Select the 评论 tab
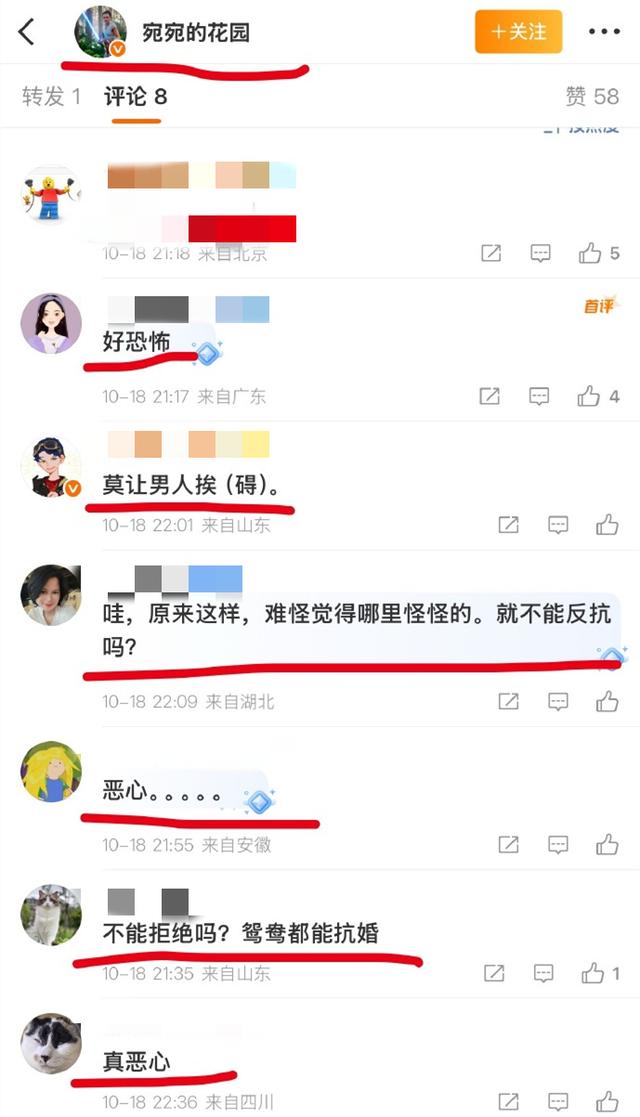This screenshot has height=1117, width=640. [135, 96]
